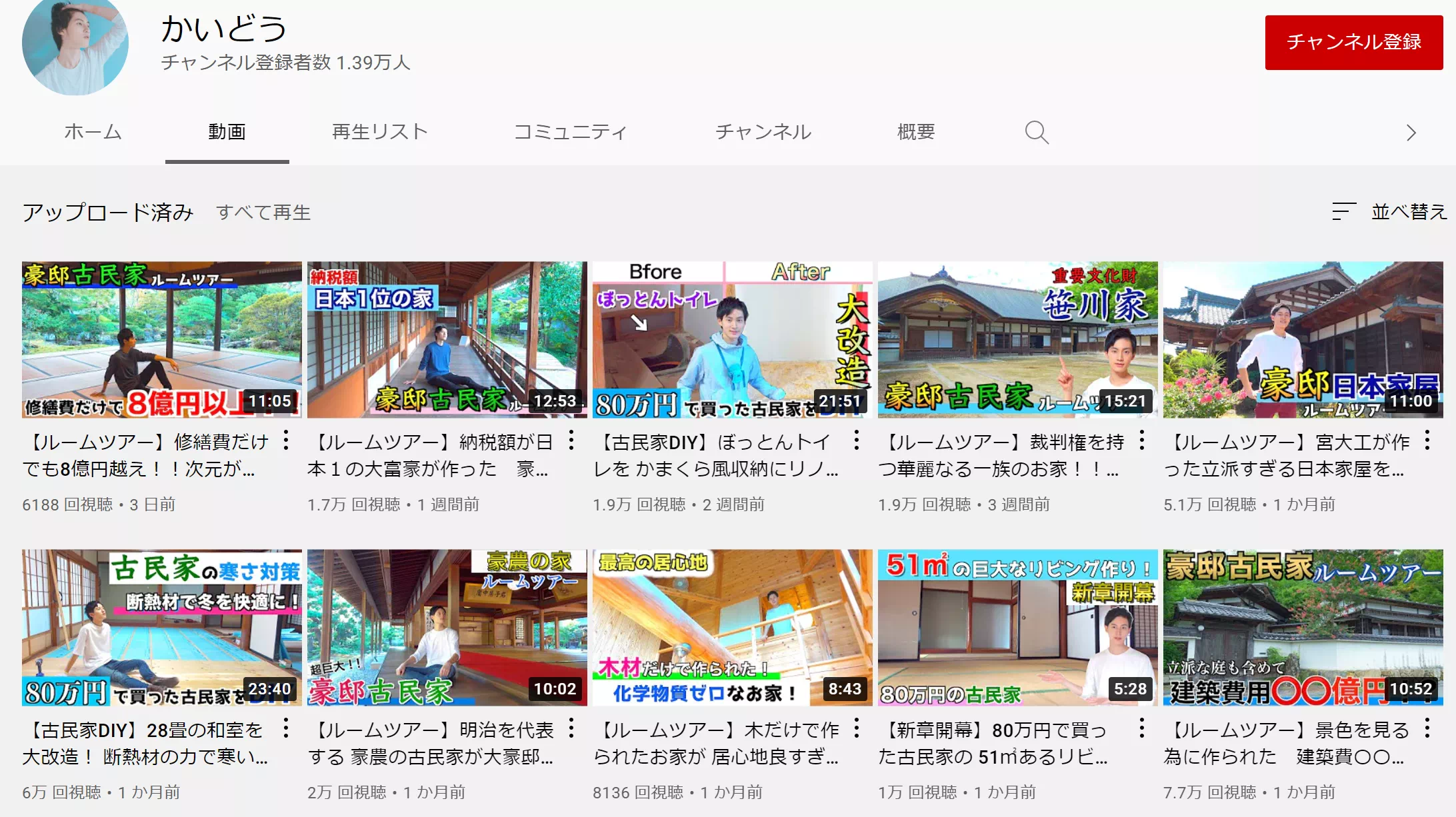Open the チャンネル tab
The height and width of the screenshot is (817, 1456).
click(x=763, y=132)
